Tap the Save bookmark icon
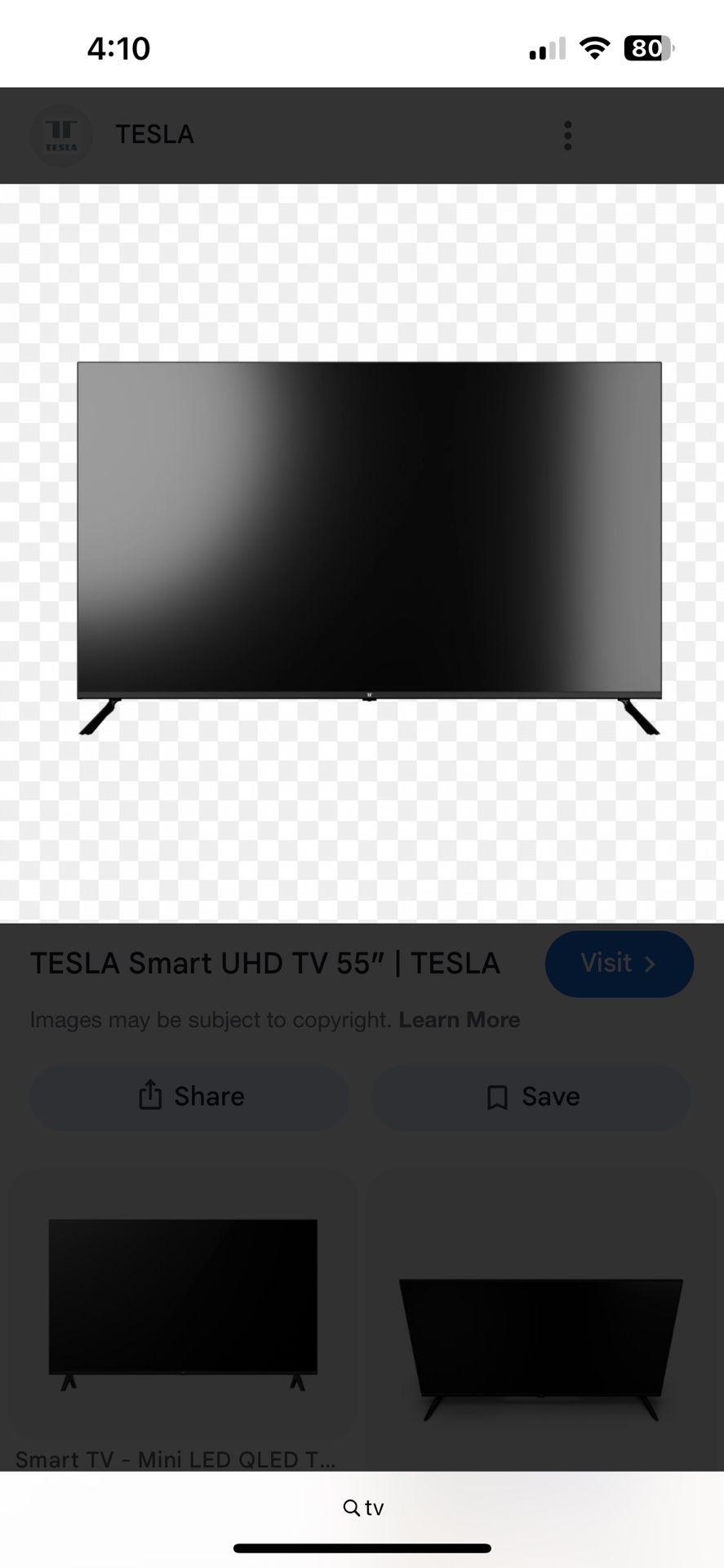Image resolution: width=724 pixels, height=1568 pixels. point(496,1097)
